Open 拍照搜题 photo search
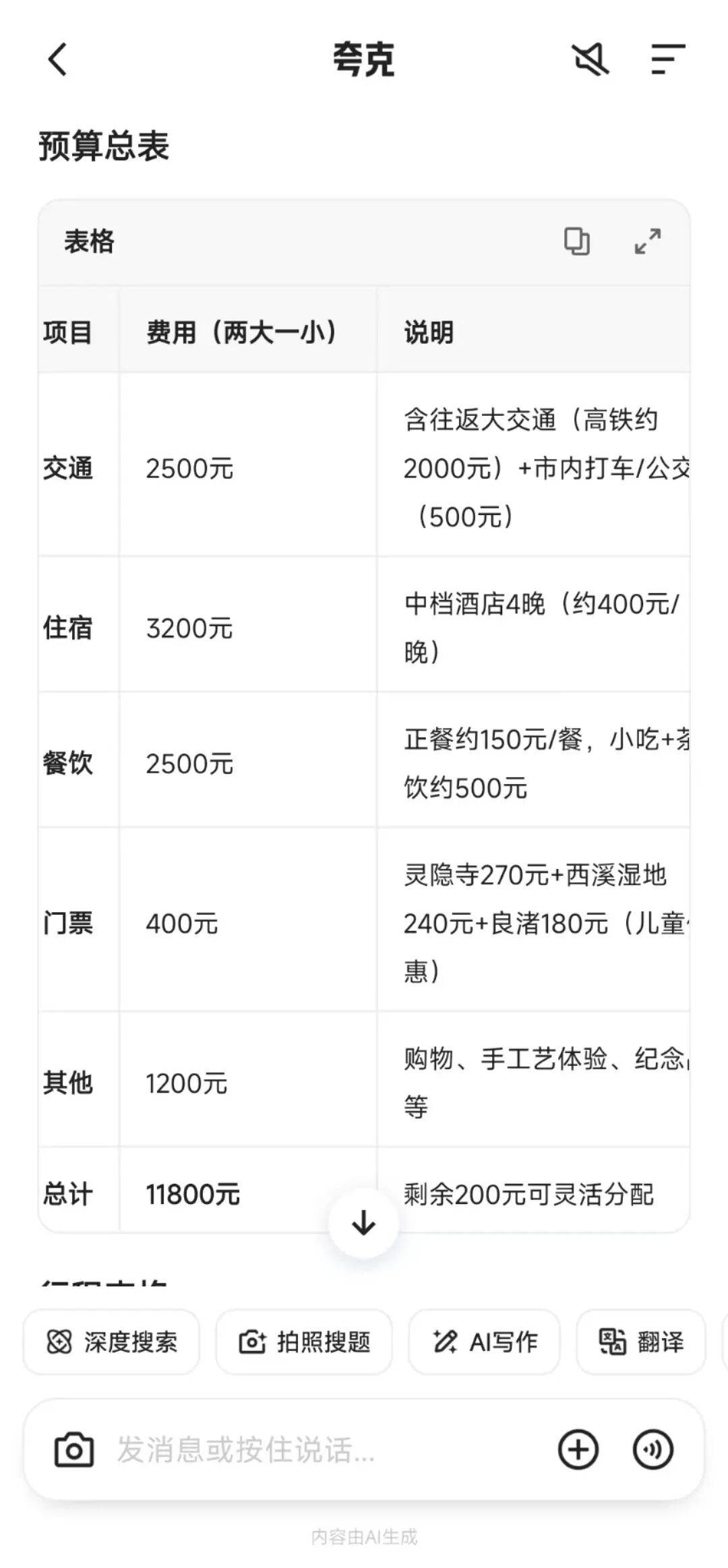 point(304,1341)
